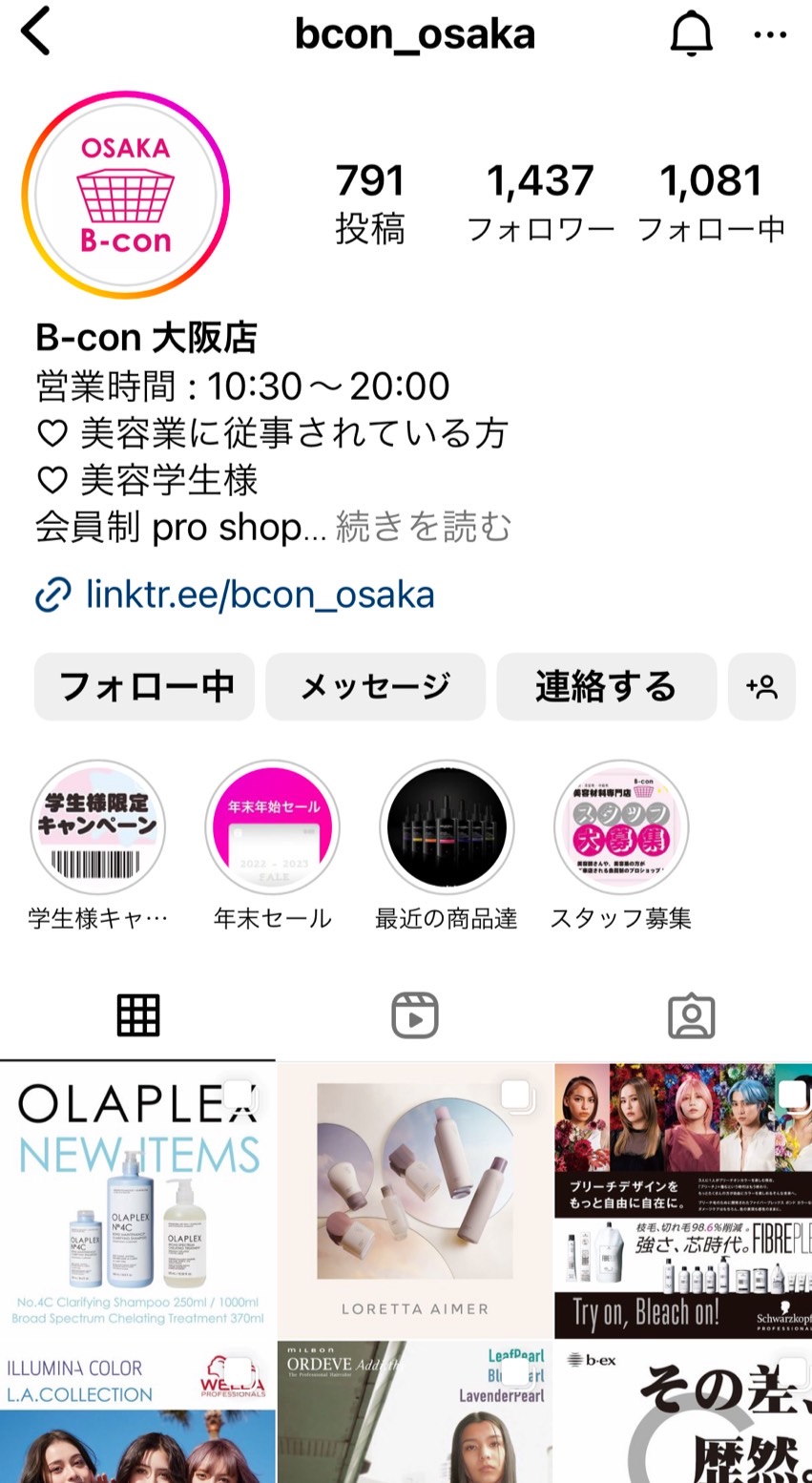Open the 学生様キャンペーン story highlight
This screenshot has height=1483, width=812.
pos(97,827)
